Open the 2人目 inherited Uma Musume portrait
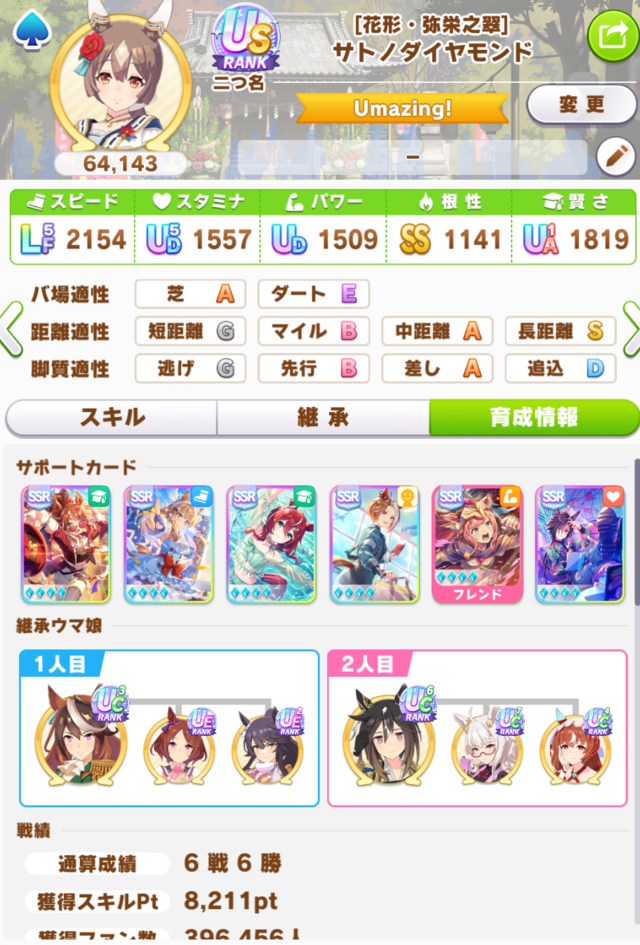 tap(389, 740)
